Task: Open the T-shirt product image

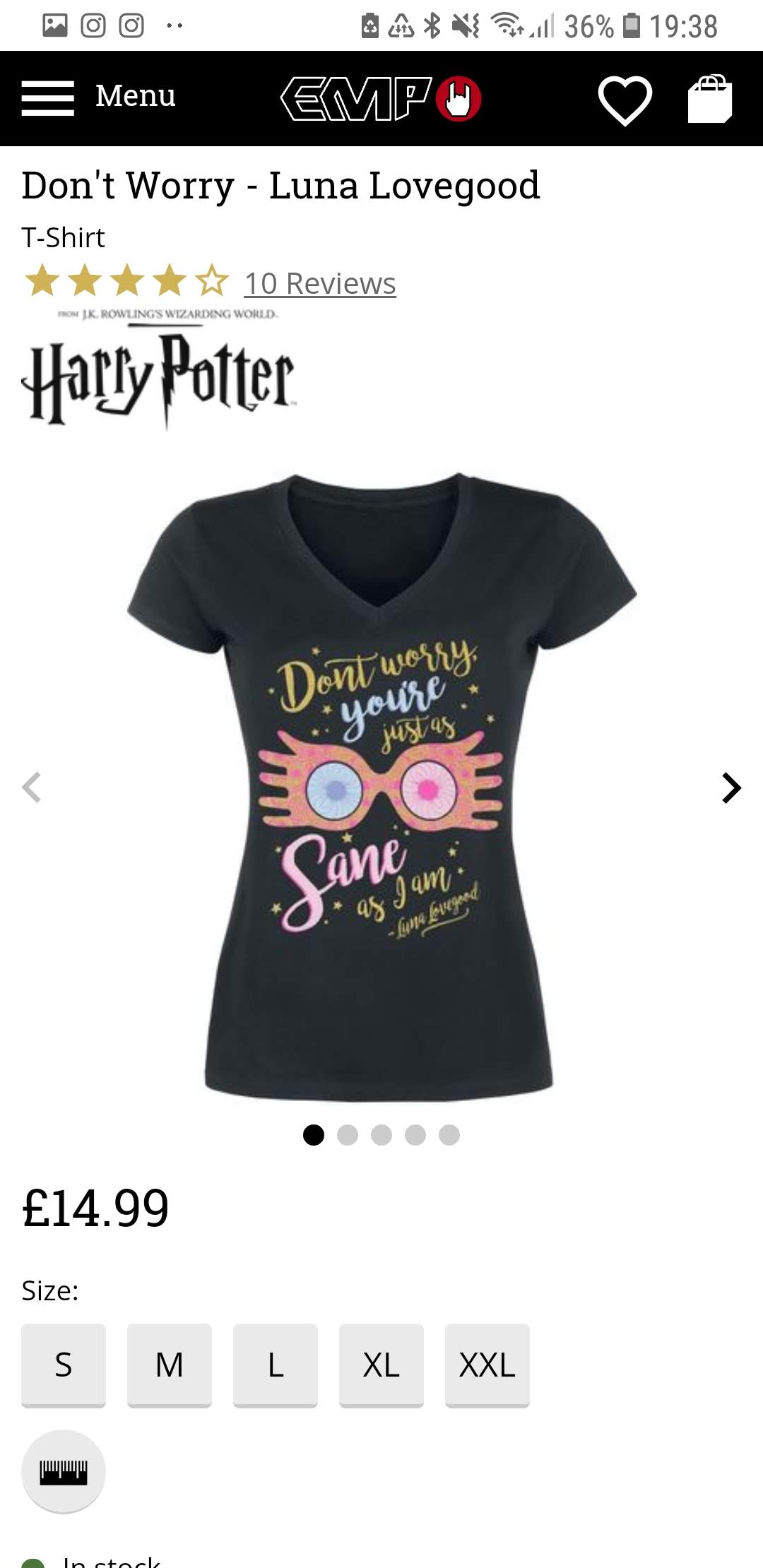Action: [381, 786]
